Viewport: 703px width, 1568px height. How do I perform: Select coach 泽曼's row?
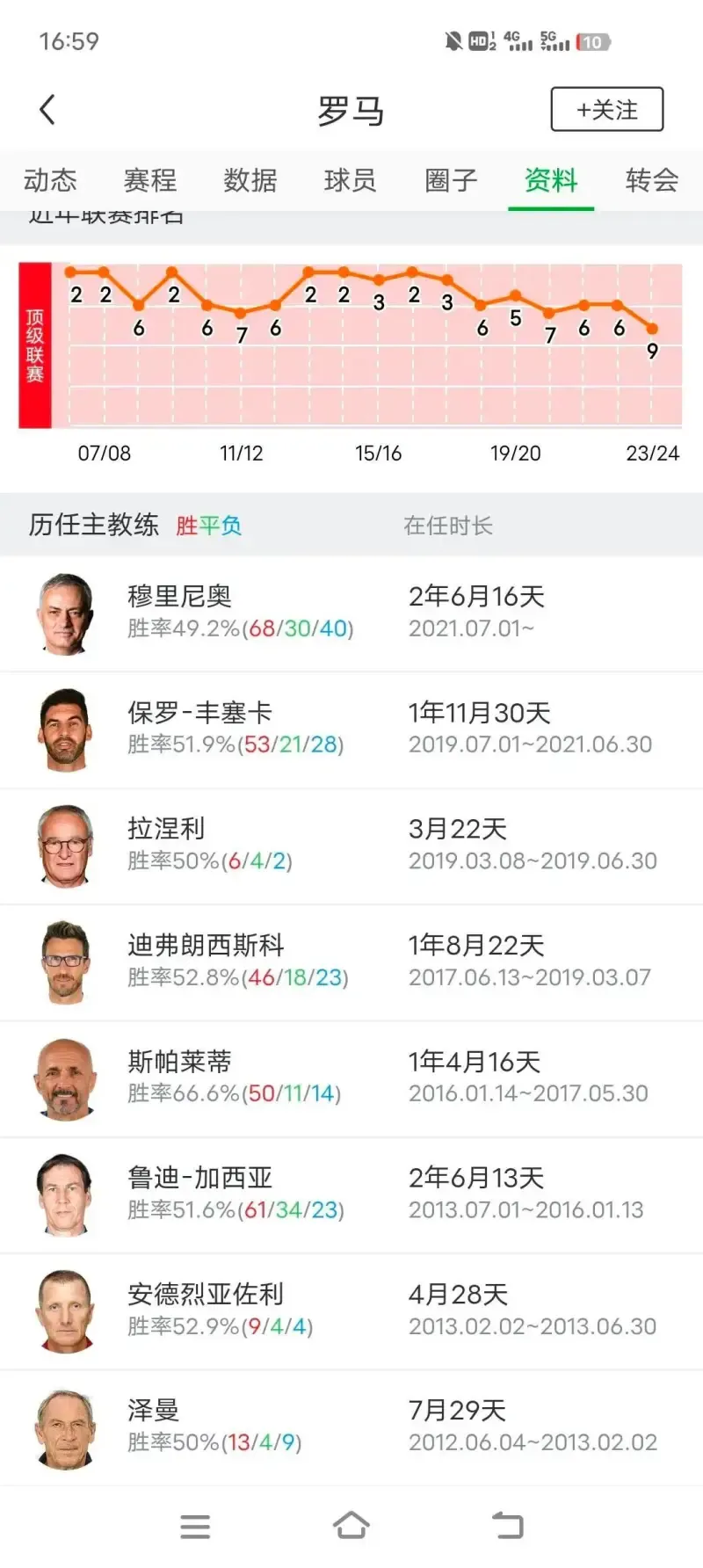351,1426
